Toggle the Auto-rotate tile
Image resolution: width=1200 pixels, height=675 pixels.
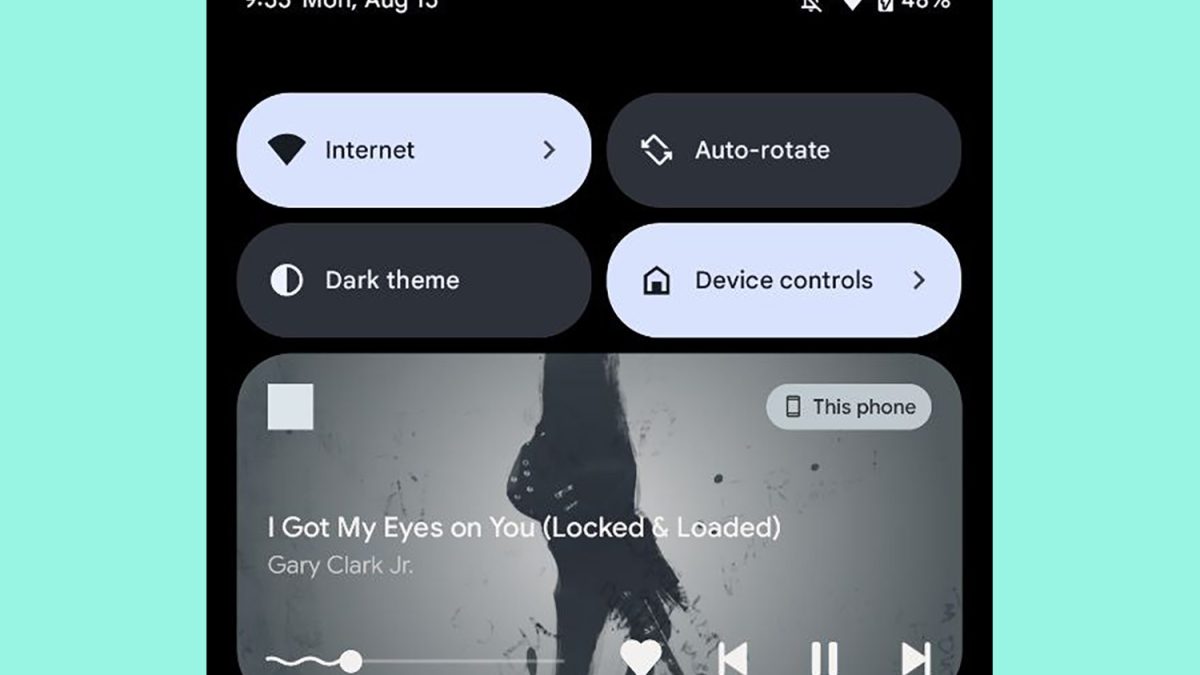coord(783,150)
